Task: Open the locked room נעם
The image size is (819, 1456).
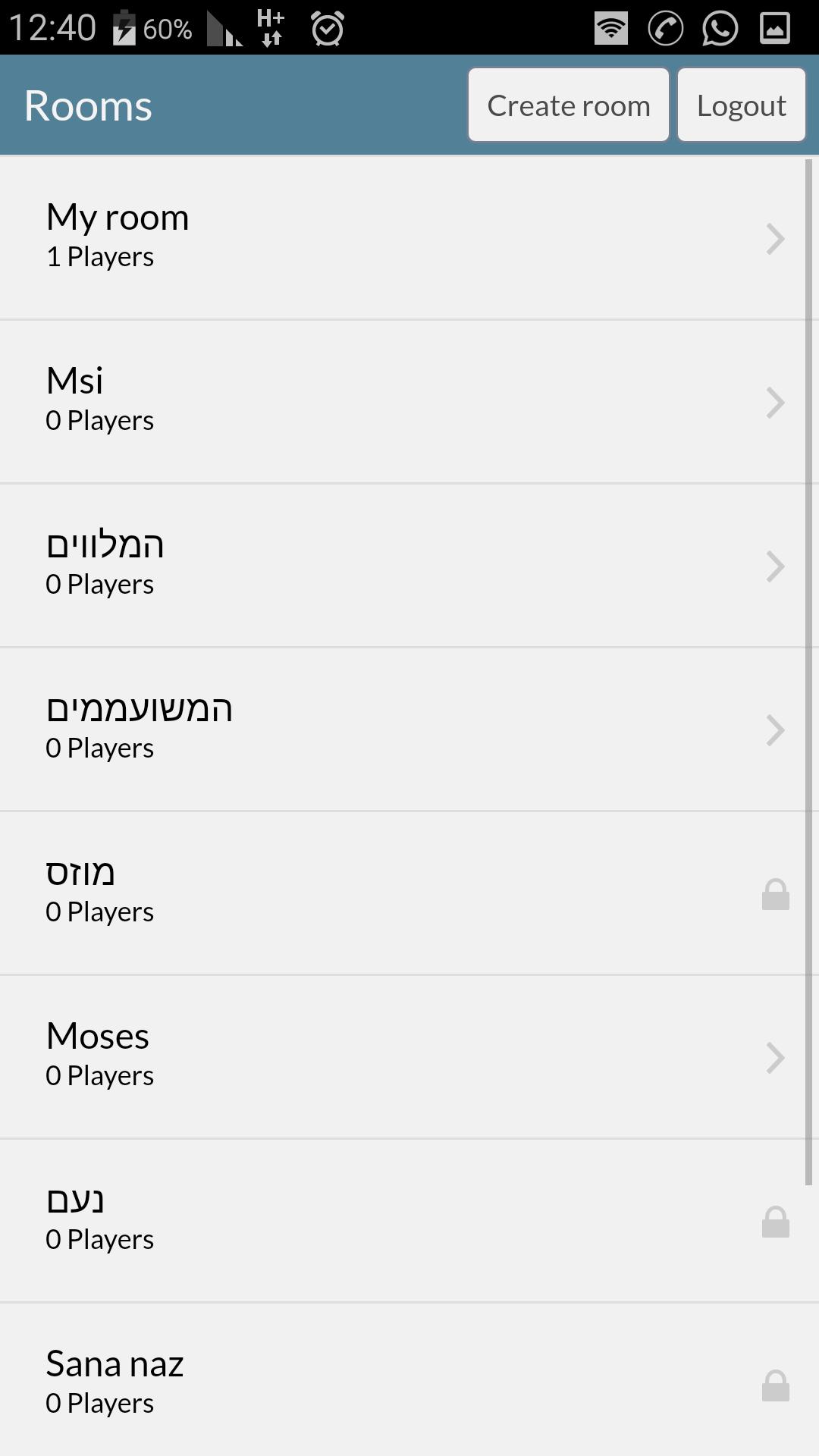Action: tap(402, 1220)
